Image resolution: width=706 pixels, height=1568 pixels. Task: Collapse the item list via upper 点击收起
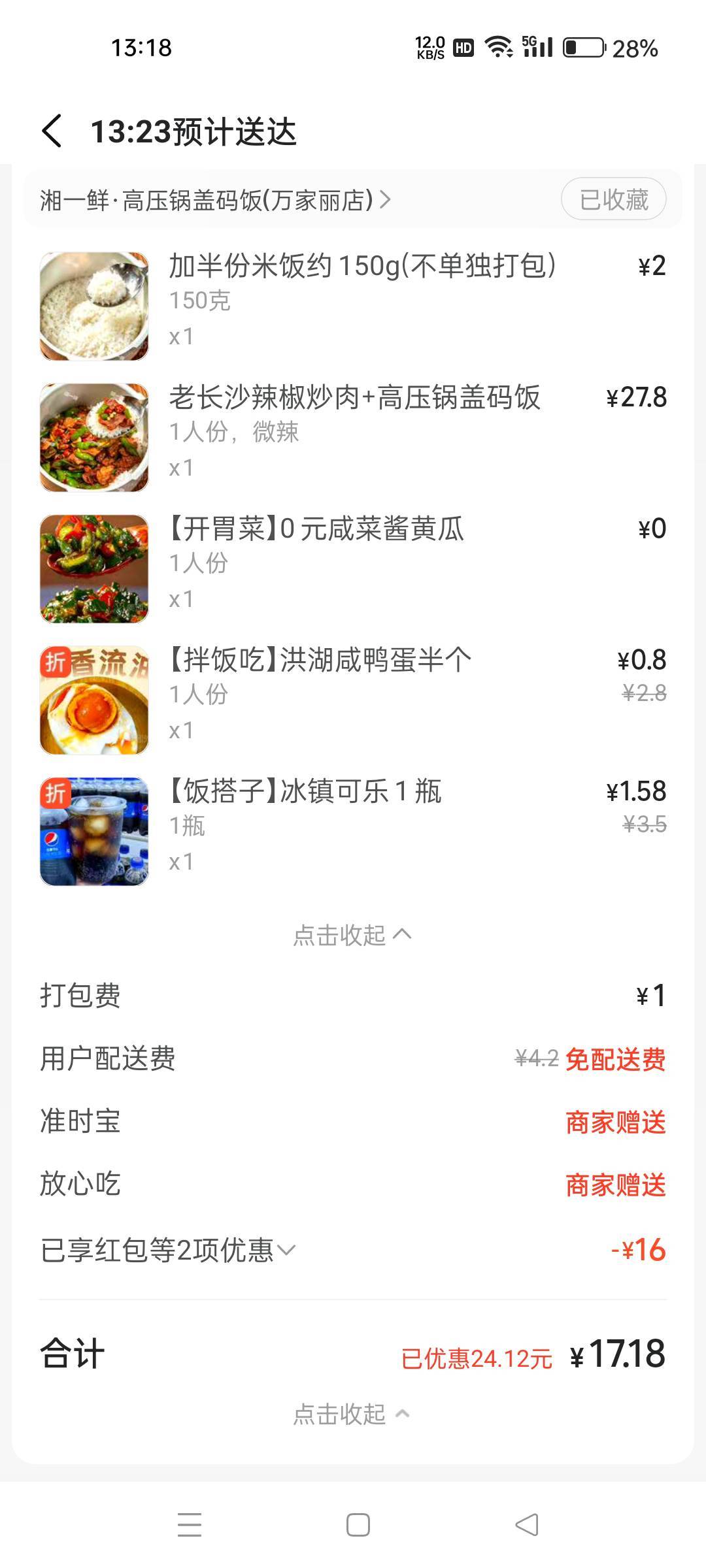tap(352, 936)
